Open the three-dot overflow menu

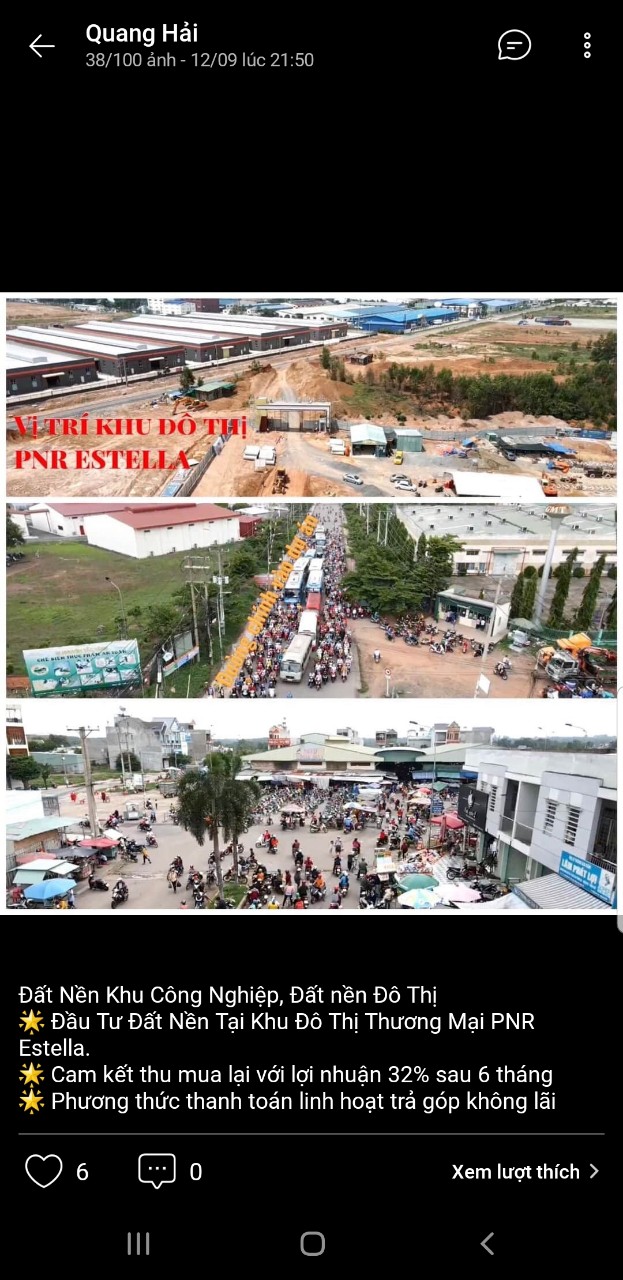click(587, 45)
